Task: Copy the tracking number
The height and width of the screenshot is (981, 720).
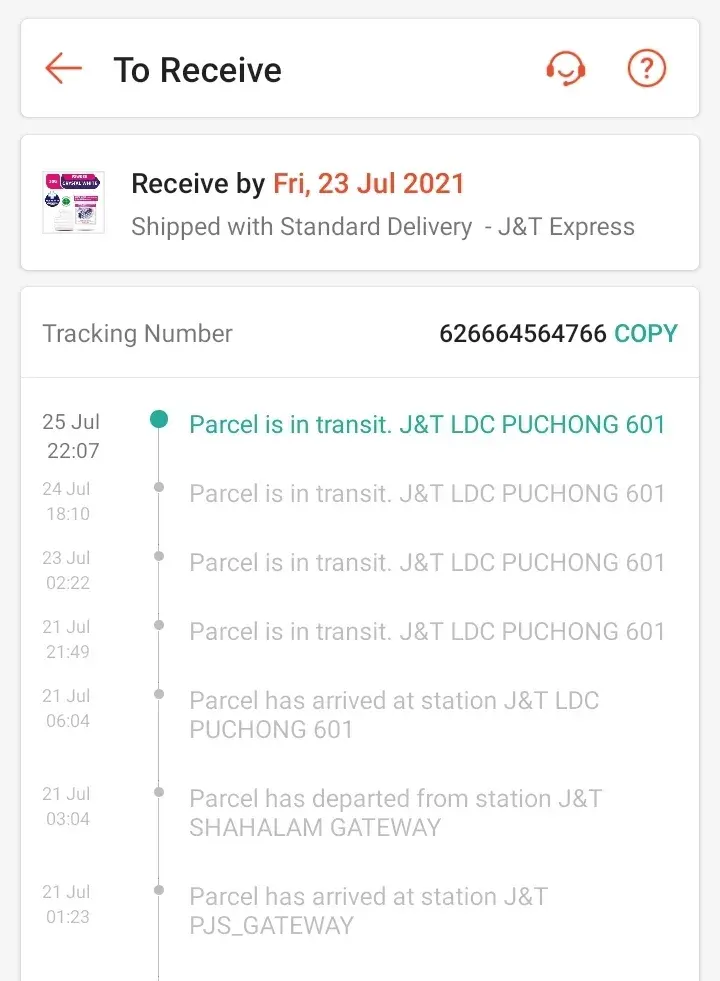Action: pos(645,334)
